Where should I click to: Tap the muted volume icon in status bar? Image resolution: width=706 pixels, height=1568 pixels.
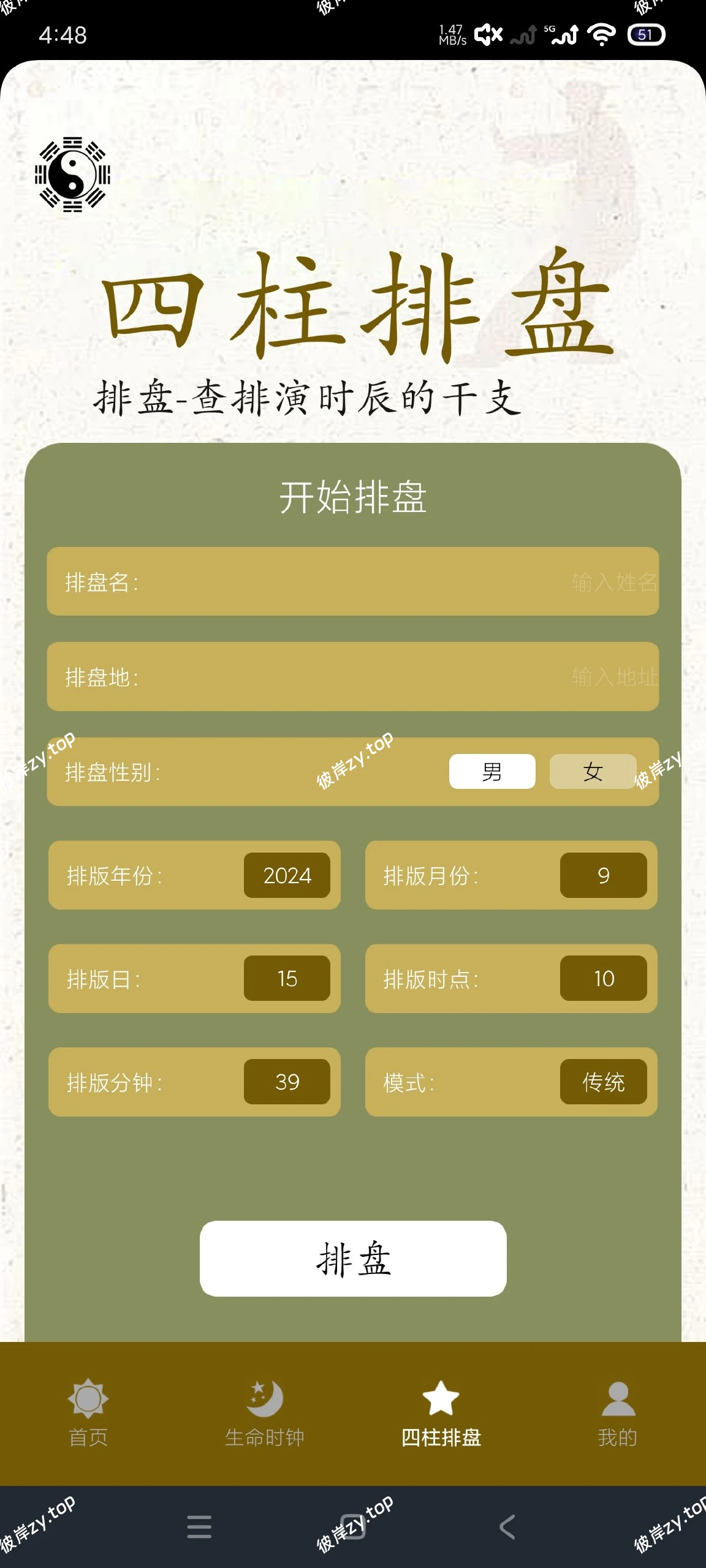click(x=488, y=35)
